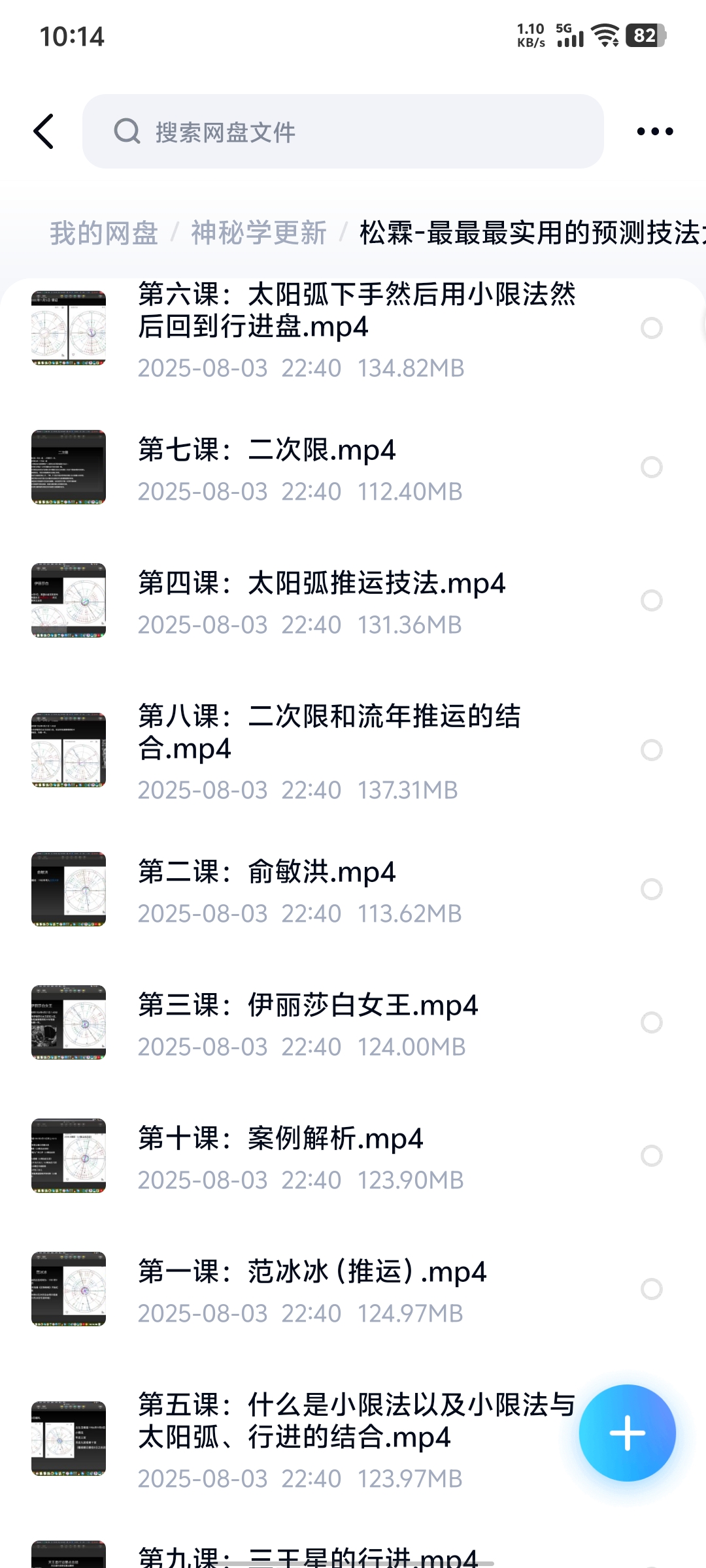Image resolution: width=706 pixels, height=1568 pixels.
Task: Open 第二课：俞敏洪.mp4 file
Action: 267,872
